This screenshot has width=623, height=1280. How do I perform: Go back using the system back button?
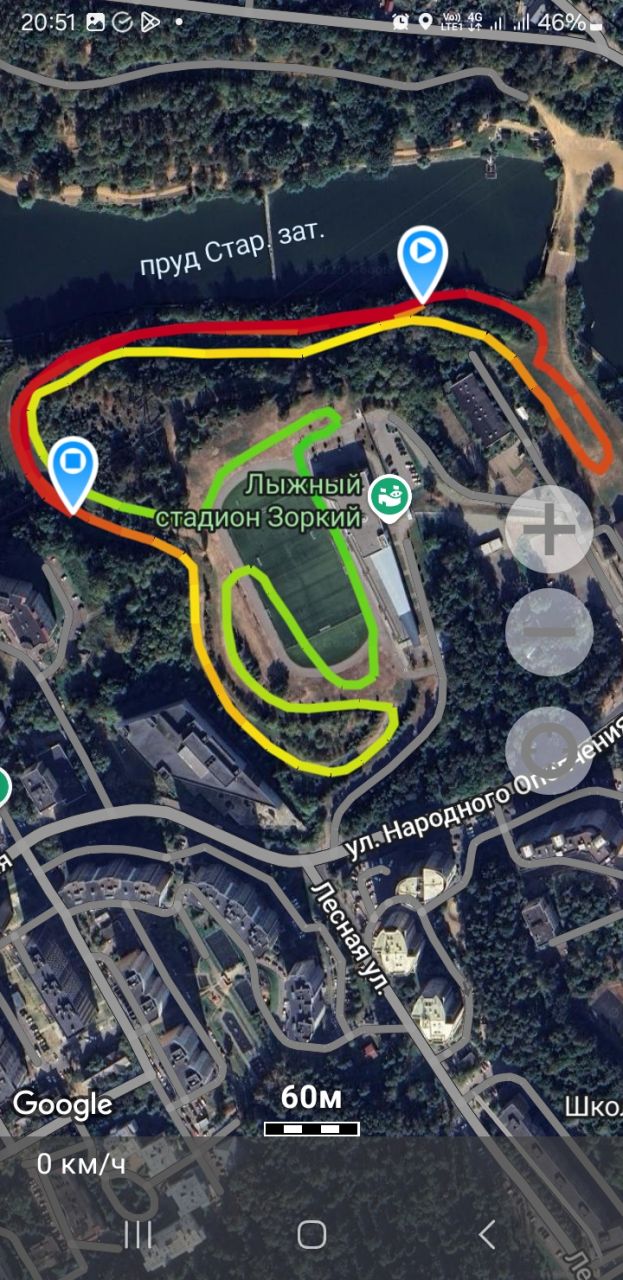(487, 1235)
